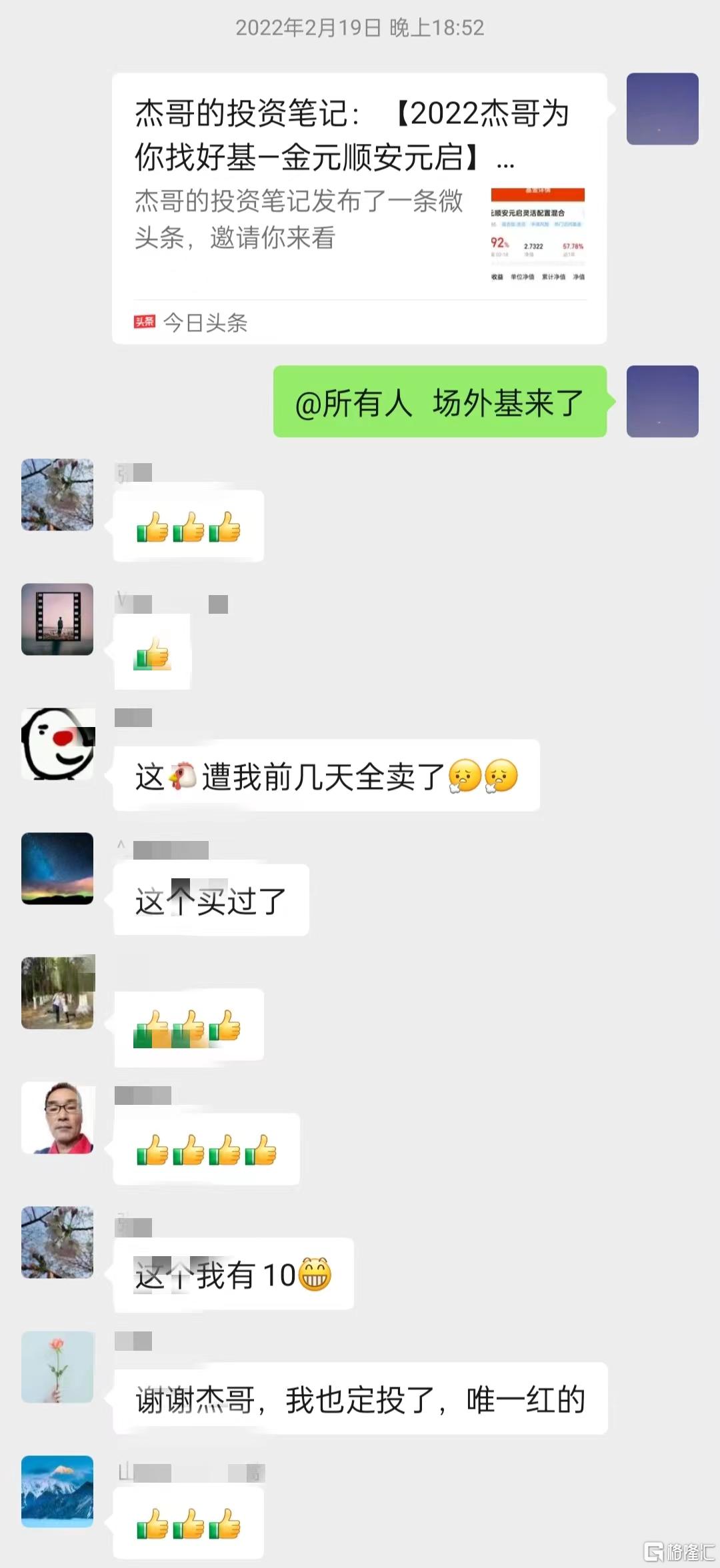The image size is (720, 1568).
Task: Open the shared 今日头条 article card
Action: point(359,208)
